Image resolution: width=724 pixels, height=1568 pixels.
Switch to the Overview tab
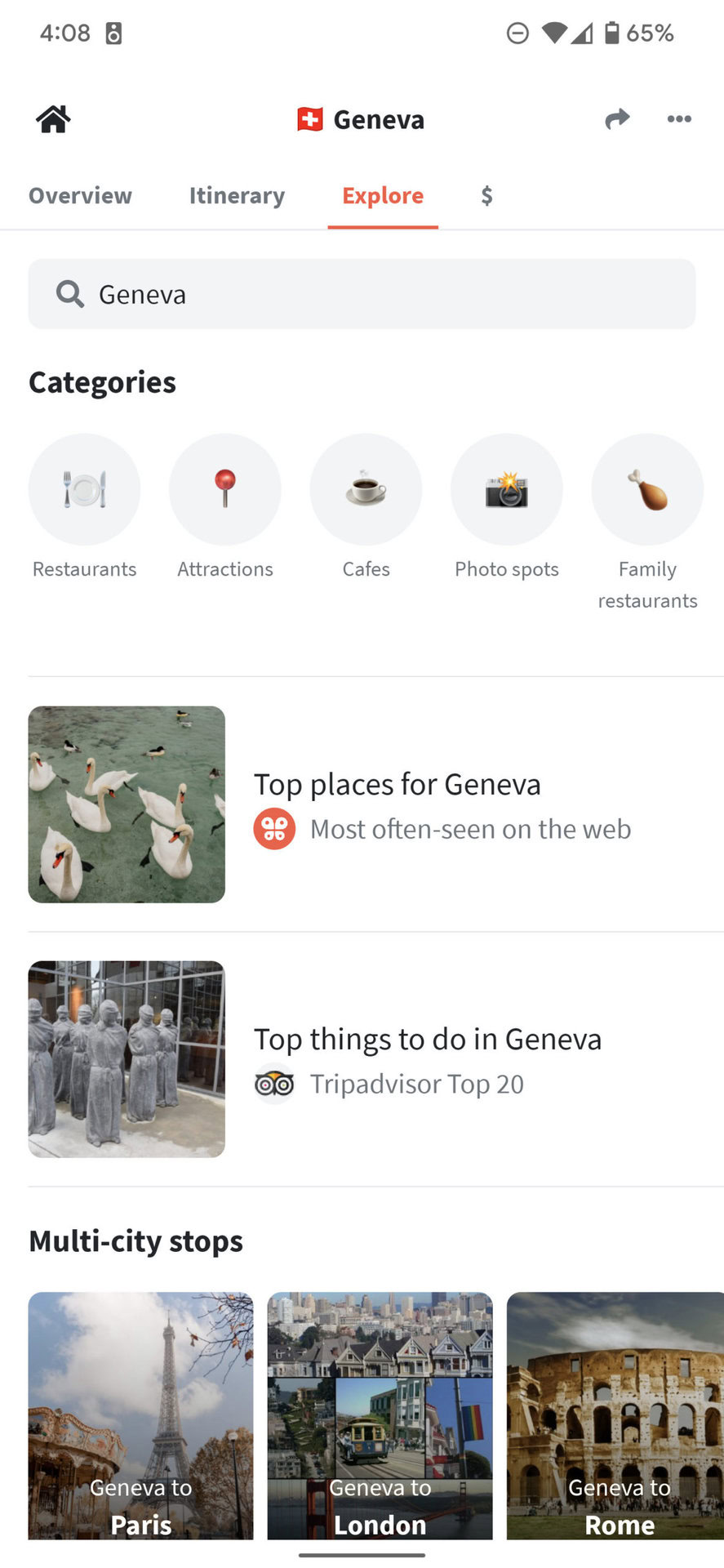tap(80, 196)
